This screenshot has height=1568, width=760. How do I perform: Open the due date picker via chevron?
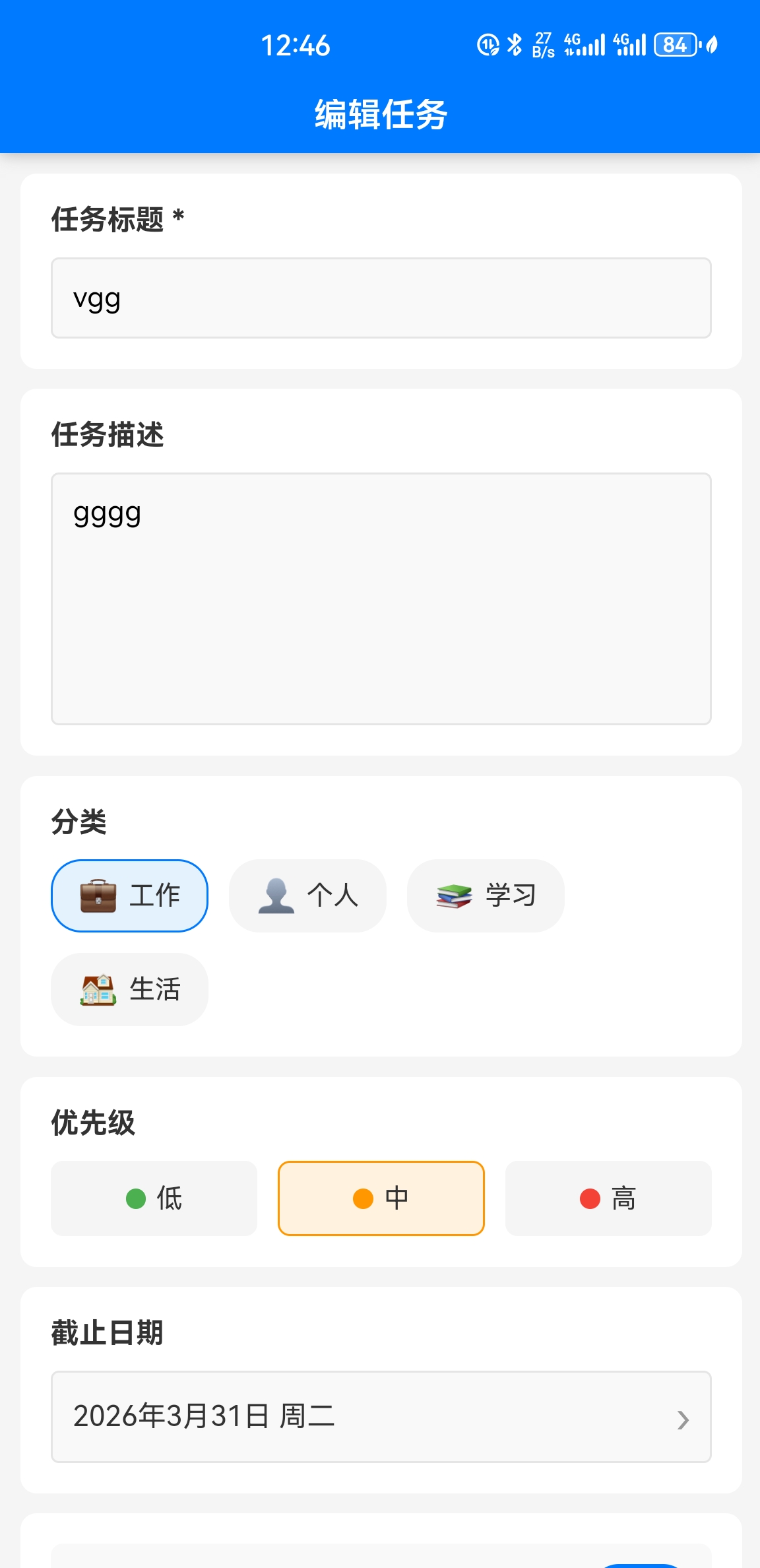coord(684,1418)
